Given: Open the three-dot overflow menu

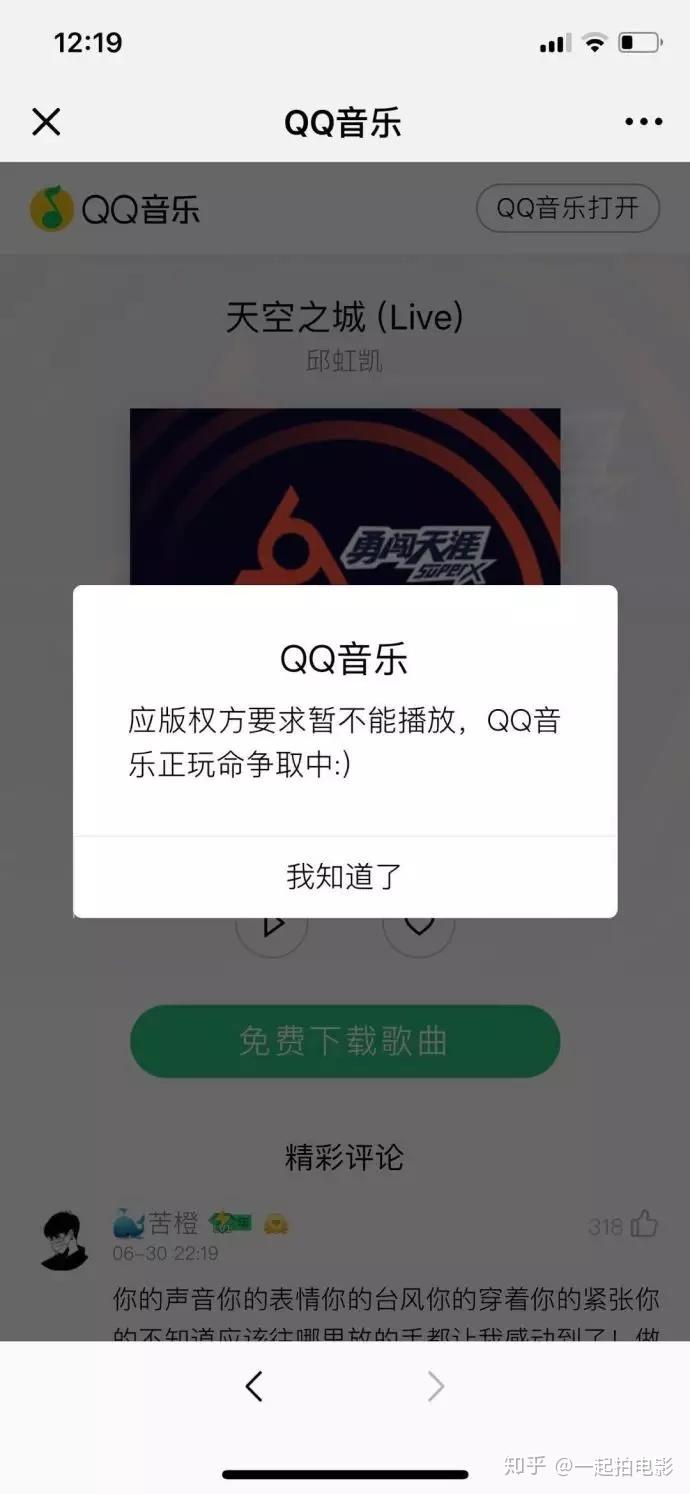Looking at the screenshot, I should 643,122.
